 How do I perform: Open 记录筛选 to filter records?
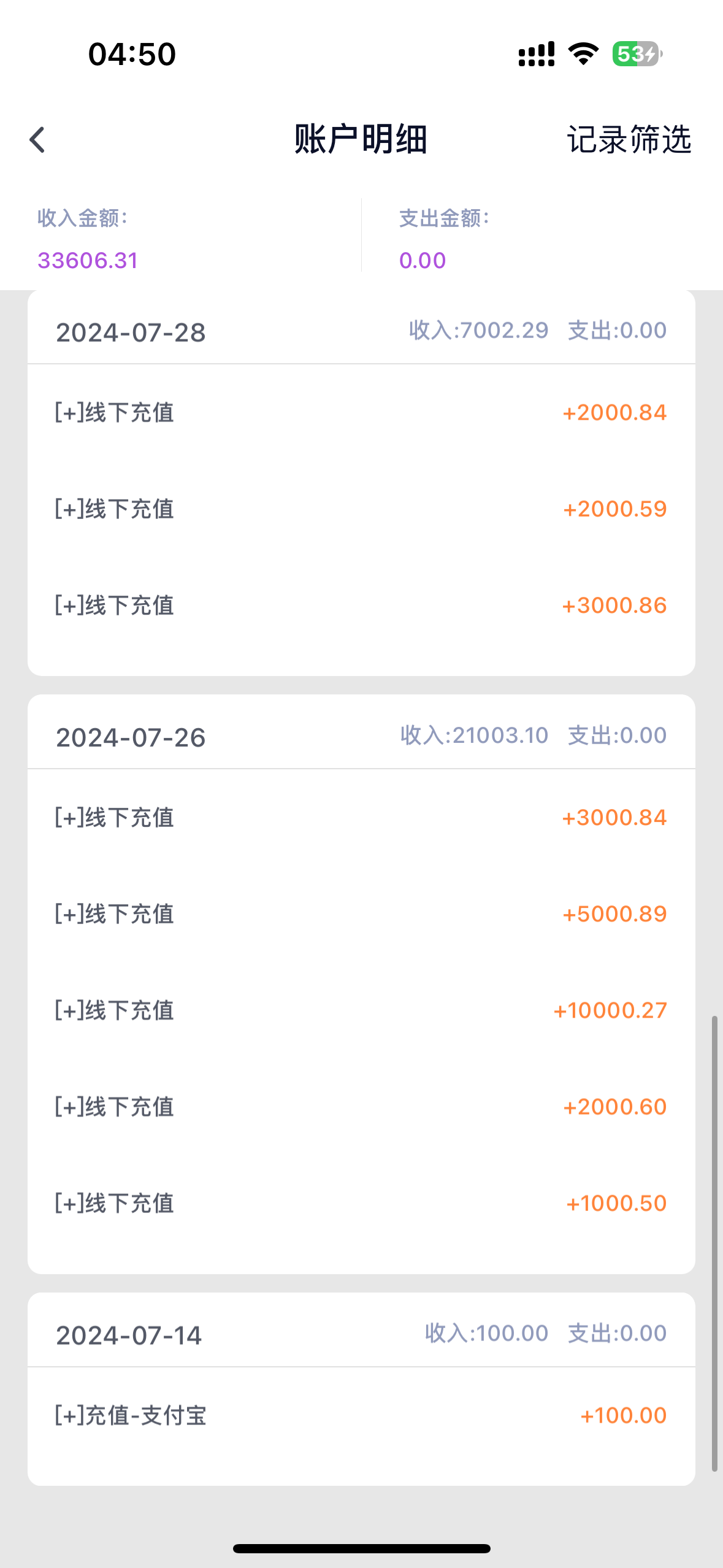pos(629,140)
